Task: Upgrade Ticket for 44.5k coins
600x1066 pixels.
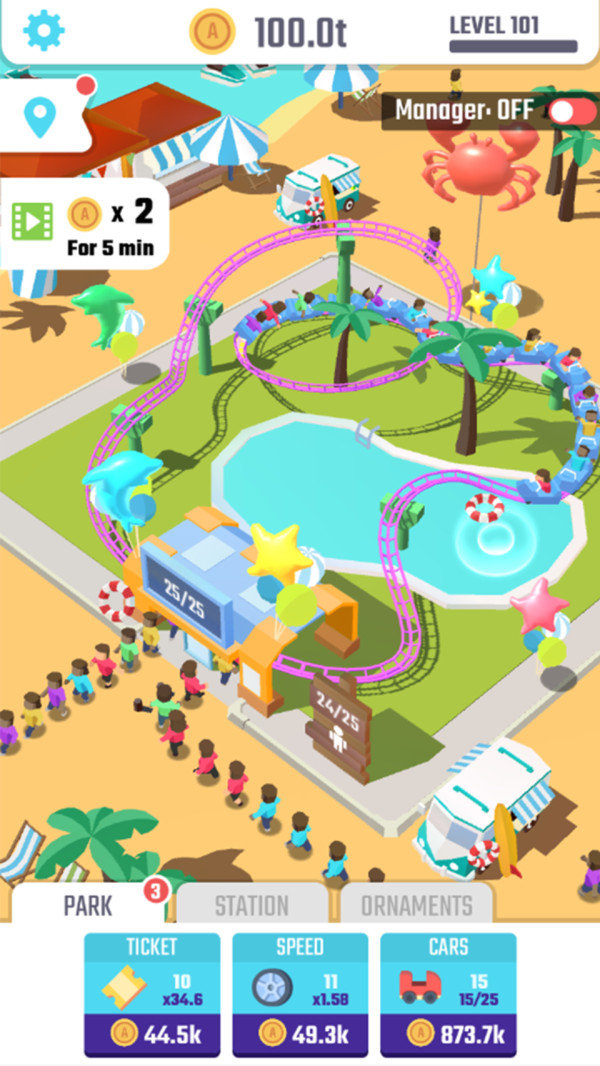Action: tap(152, 1035)
